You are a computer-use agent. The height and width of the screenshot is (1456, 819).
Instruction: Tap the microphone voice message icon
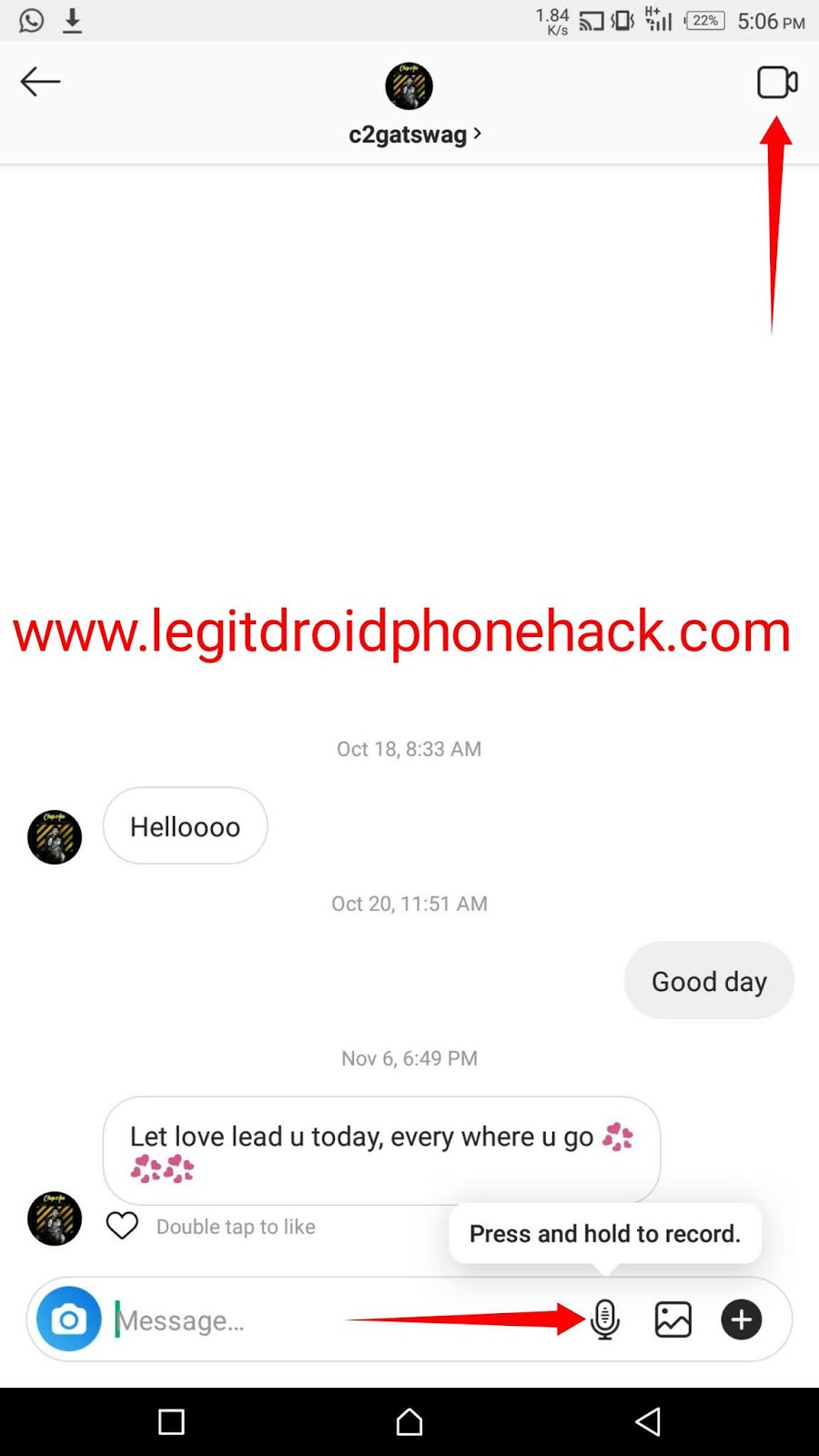[605, 1319]
